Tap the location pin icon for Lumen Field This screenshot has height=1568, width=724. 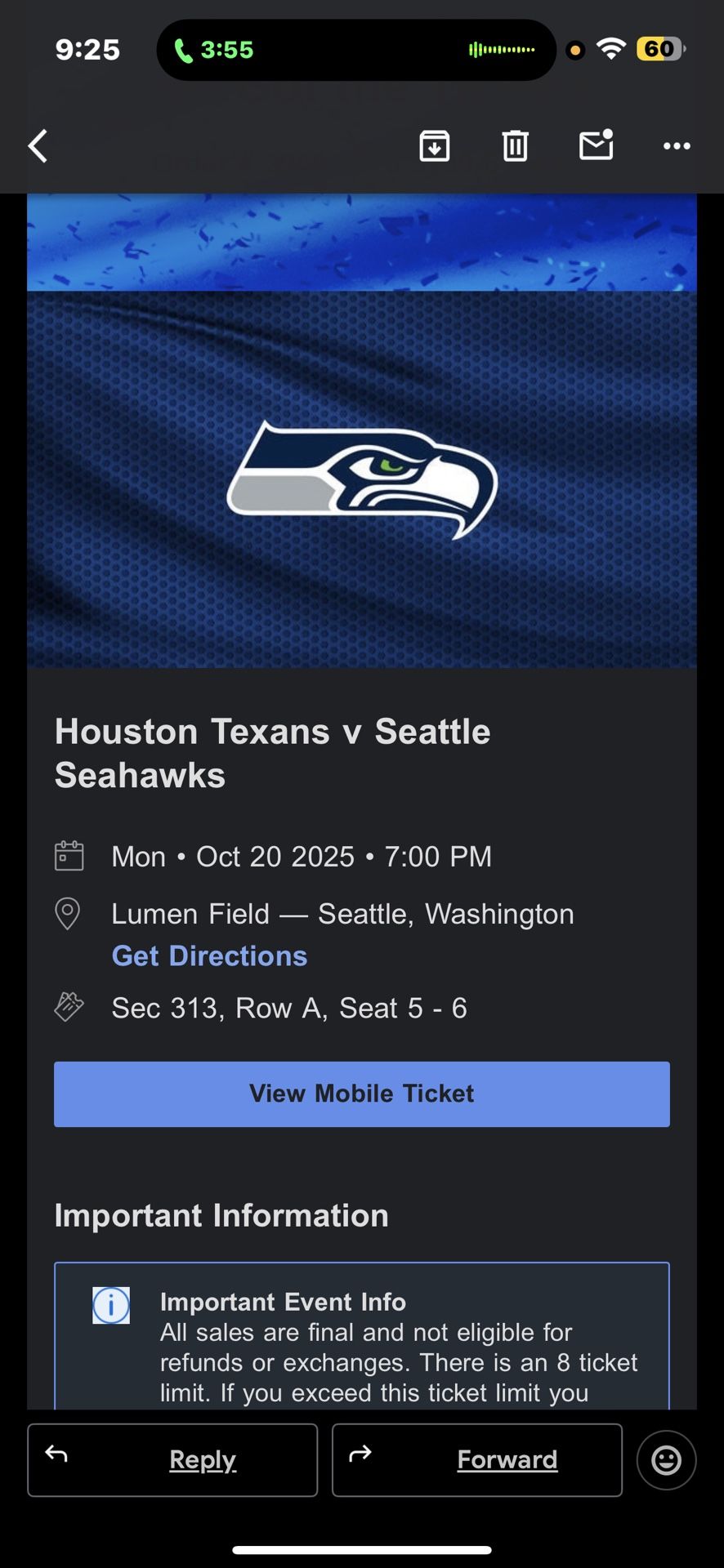(69, 914)
